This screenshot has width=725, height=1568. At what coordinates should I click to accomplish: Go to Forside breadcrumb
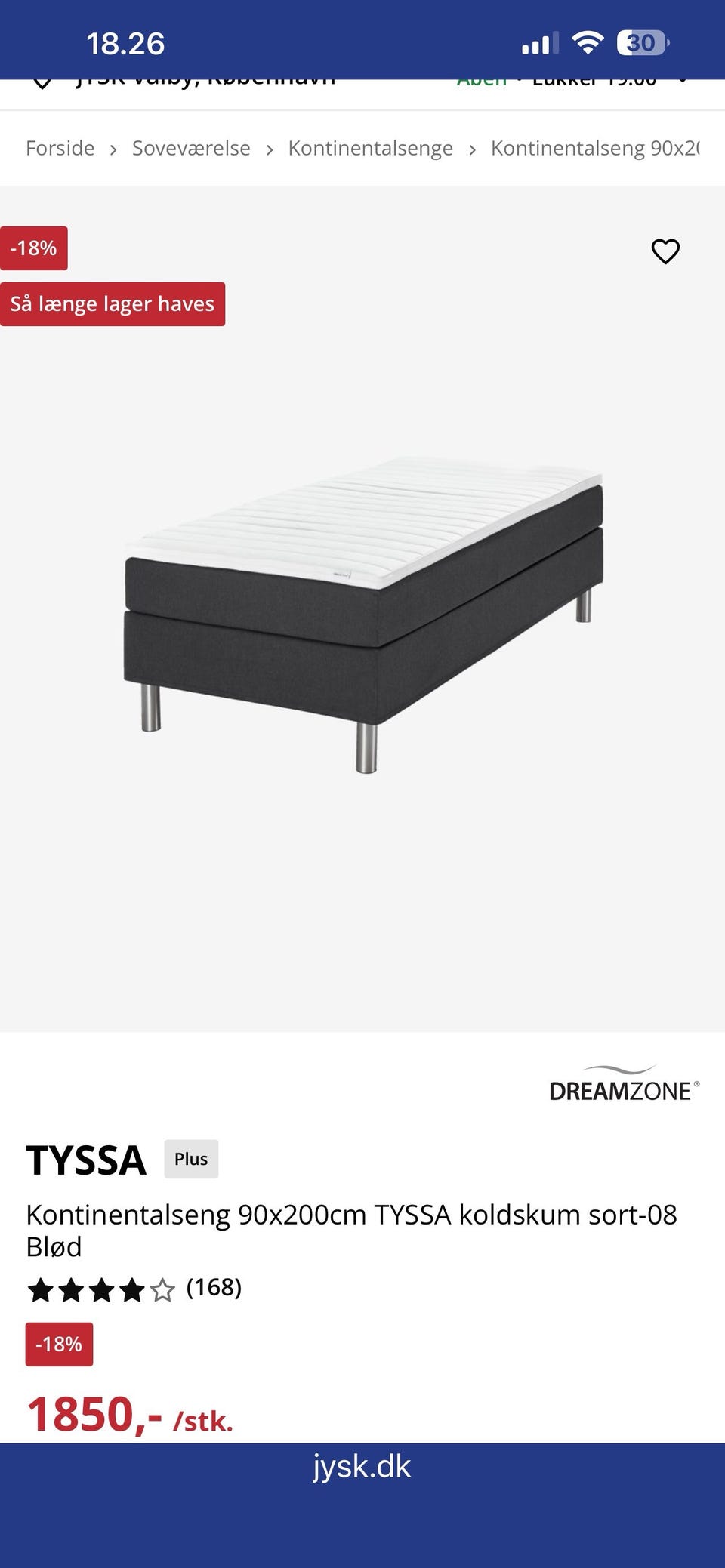coord(60,148)
